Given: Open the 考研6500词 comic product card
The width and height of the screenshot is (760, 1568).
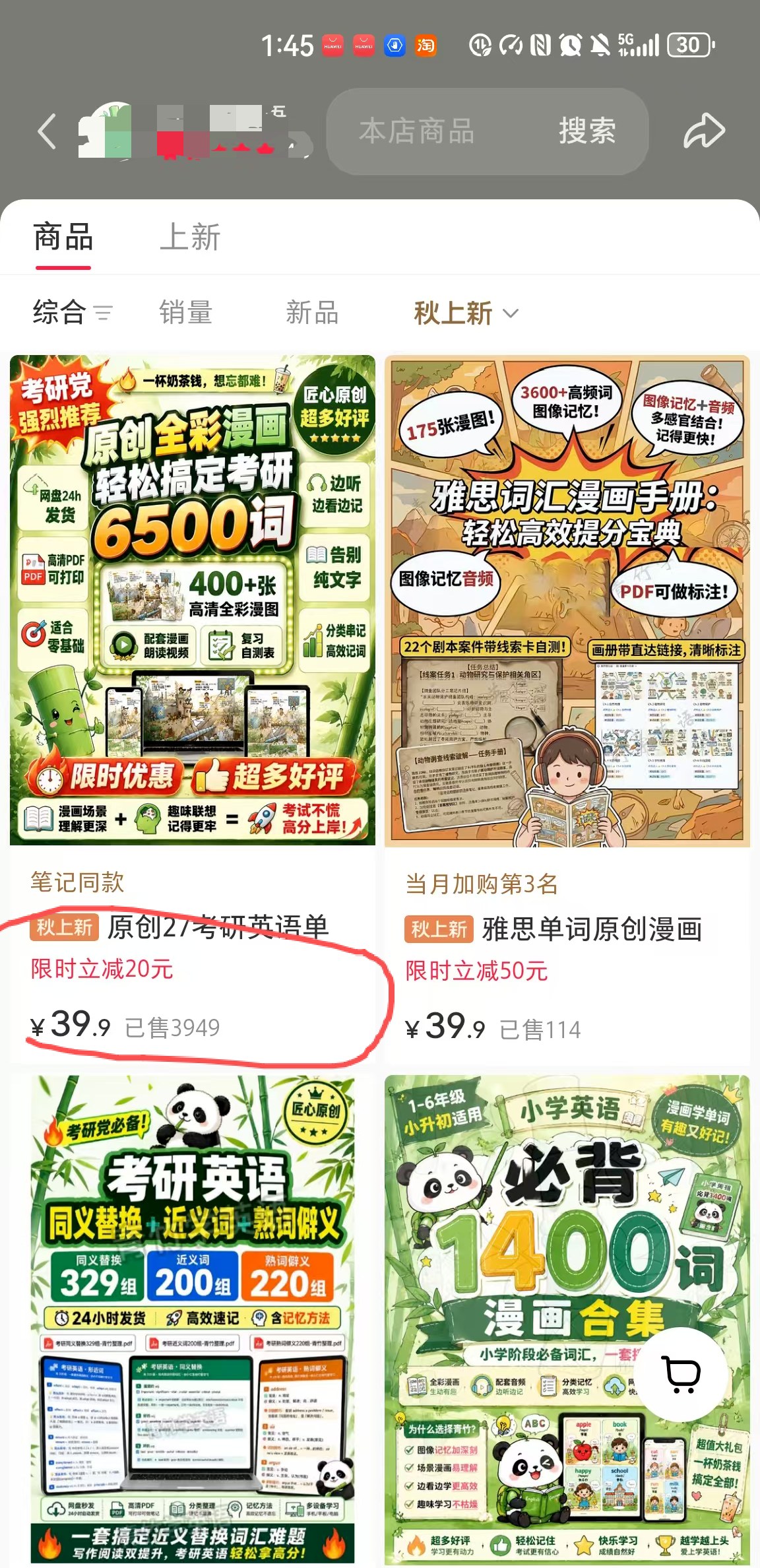Looking at the screenshot, I should pyautogui.click(x=193, y=709).
